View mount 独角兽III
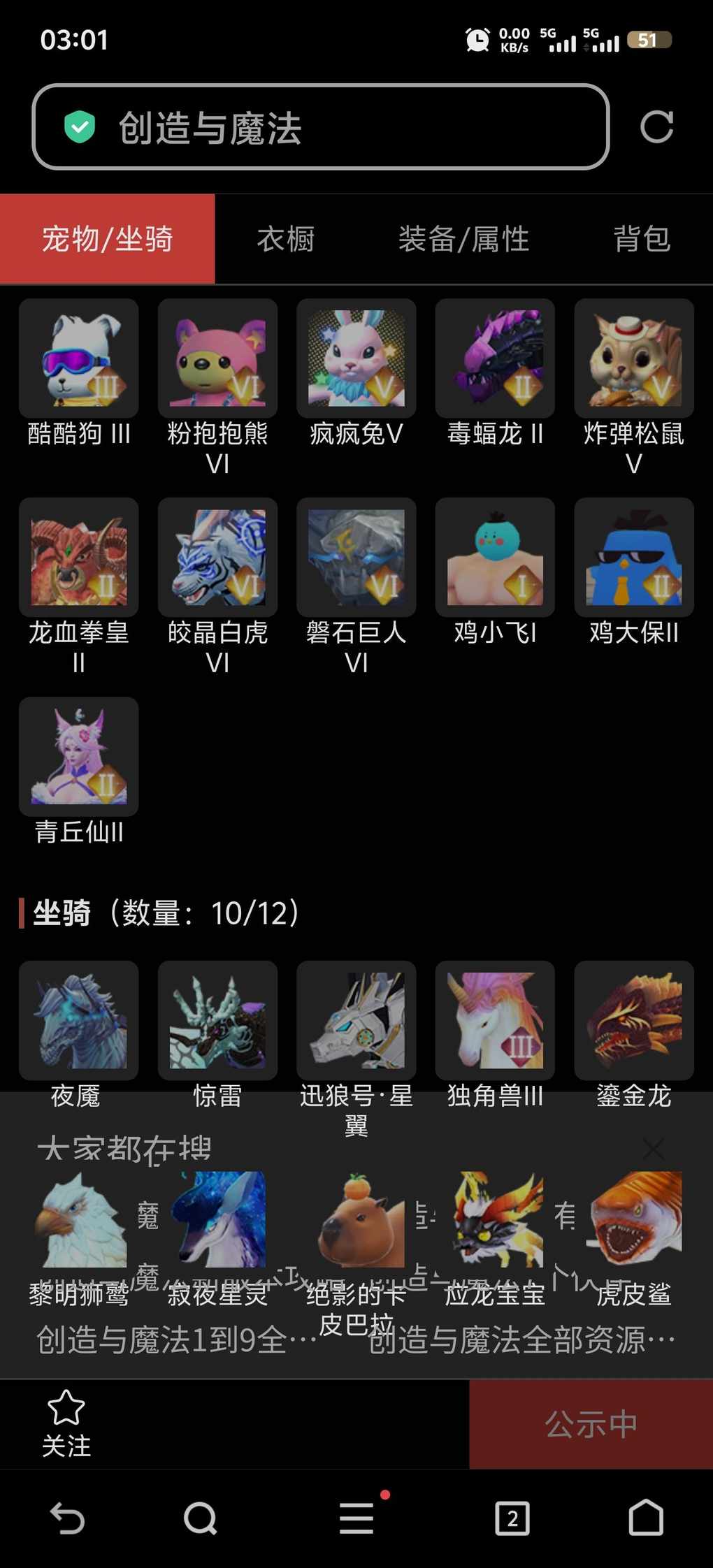 pos(495,1020)
